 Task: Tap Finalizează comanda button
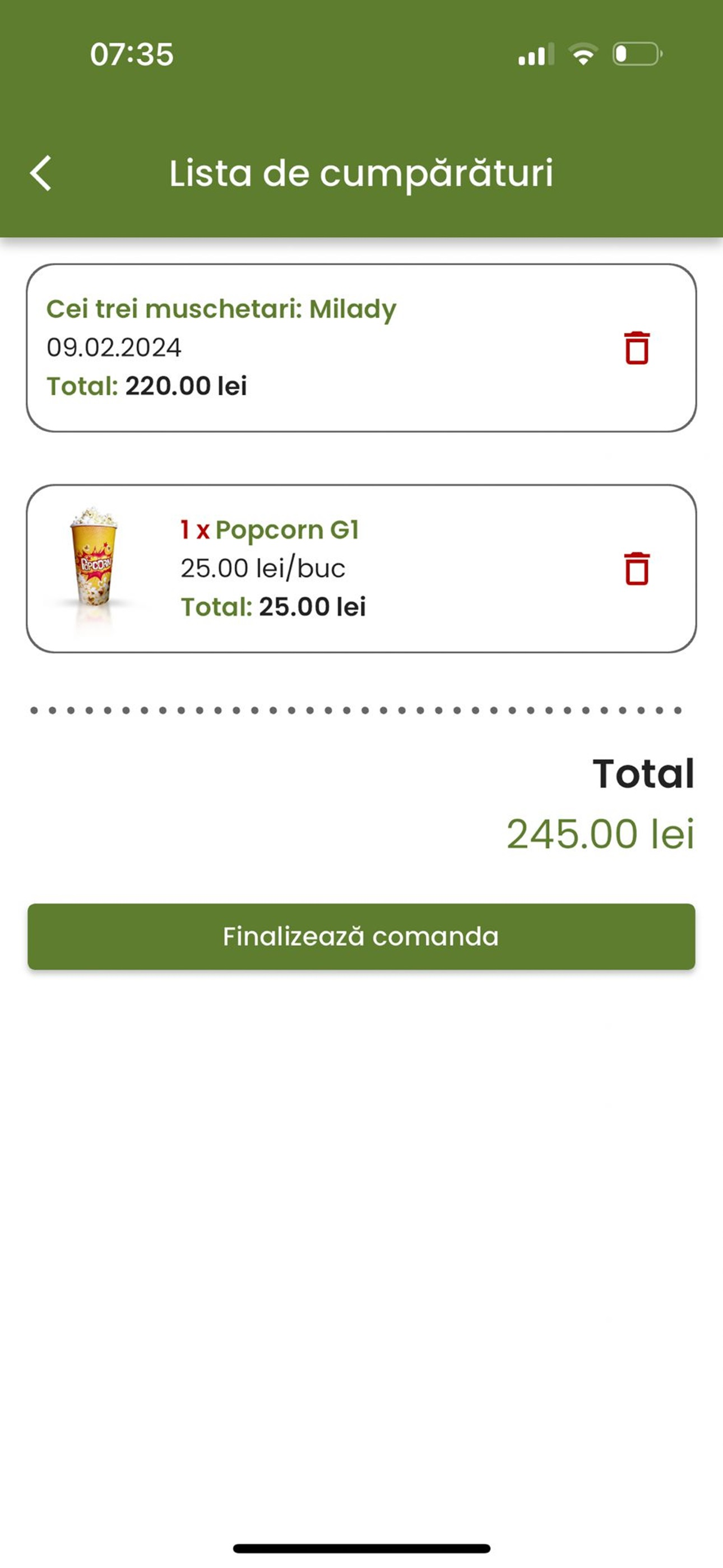pyautogui.click(x=361, y=936)
